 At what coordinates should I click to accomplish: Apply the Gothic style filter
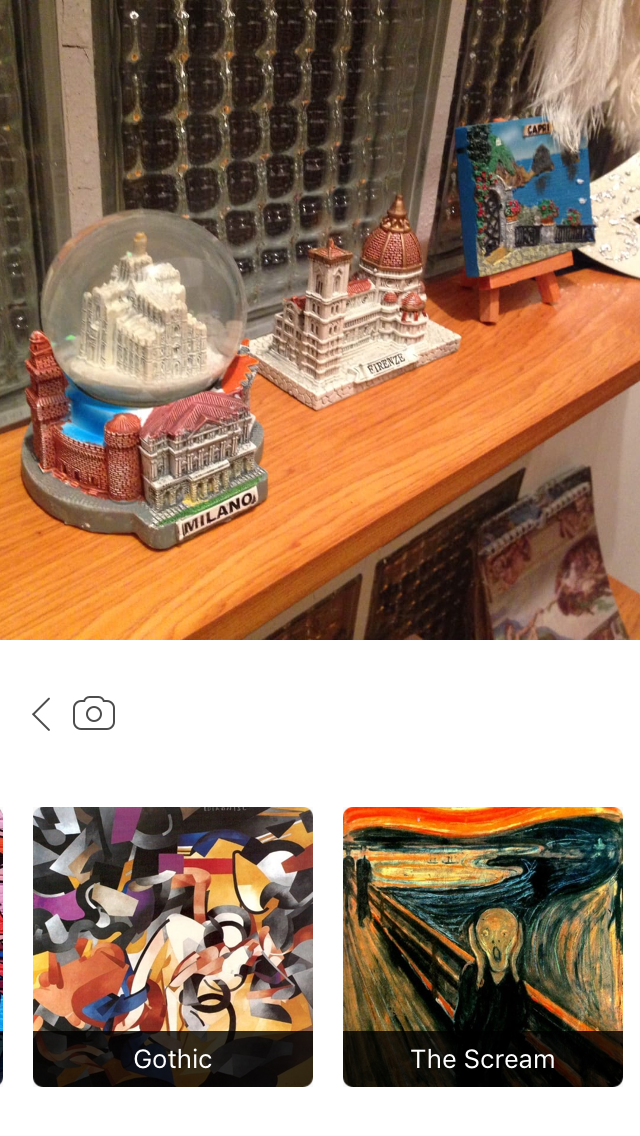point(173,946)
